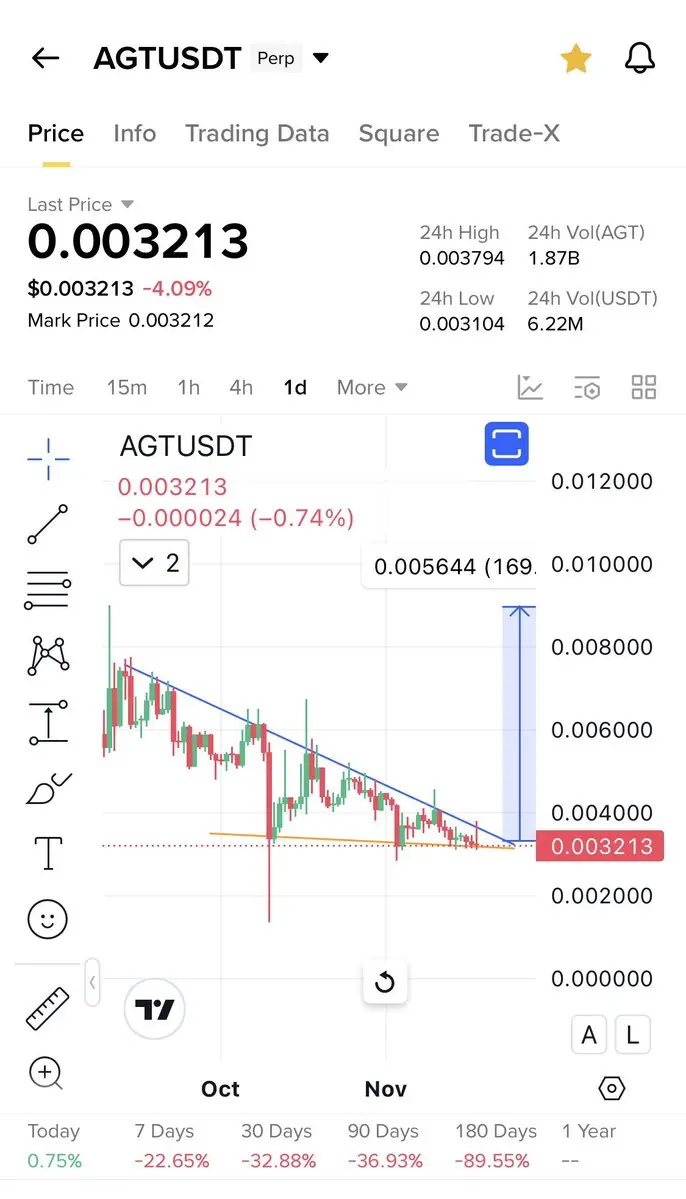Open the Trade-X tab

pos(514,133)
